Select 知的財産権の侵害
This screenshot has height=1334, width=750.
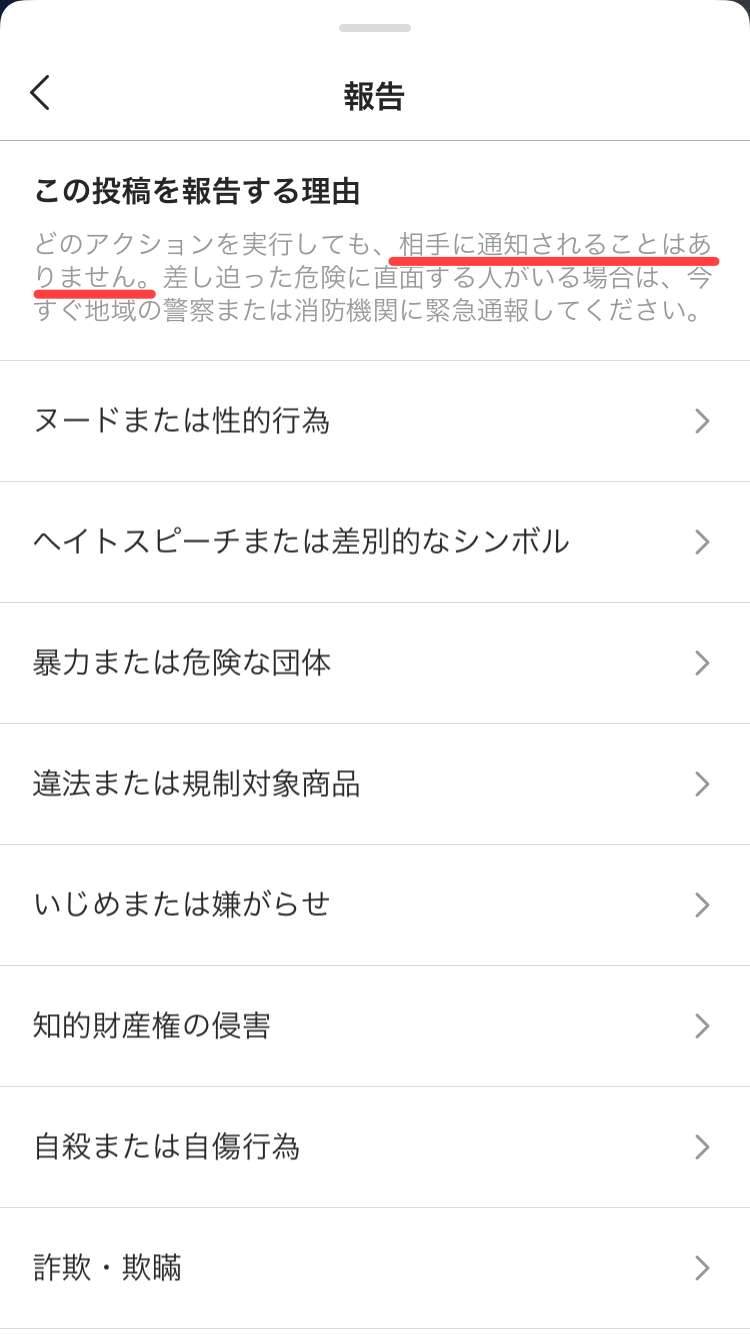click(373, 1026)
